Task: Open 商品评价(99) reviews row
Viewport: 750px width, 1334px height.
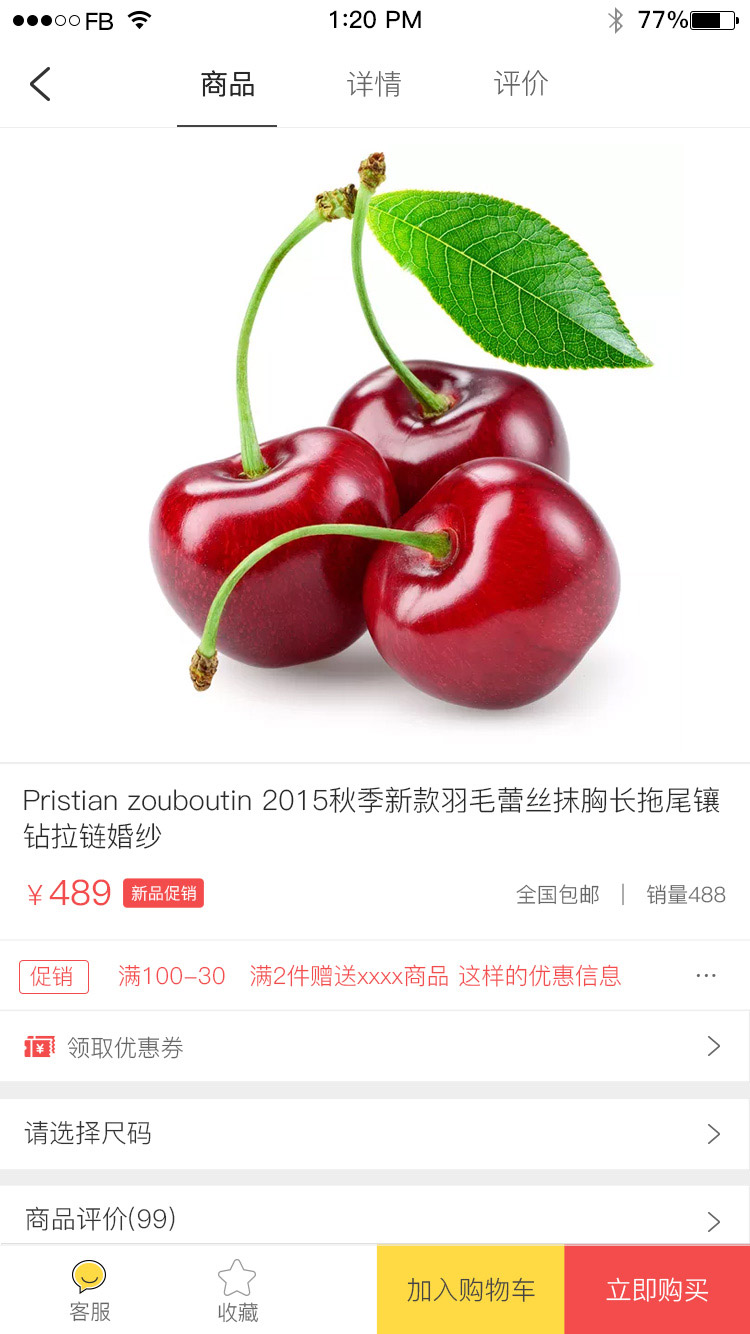Action: click(x=375, y=1217)
